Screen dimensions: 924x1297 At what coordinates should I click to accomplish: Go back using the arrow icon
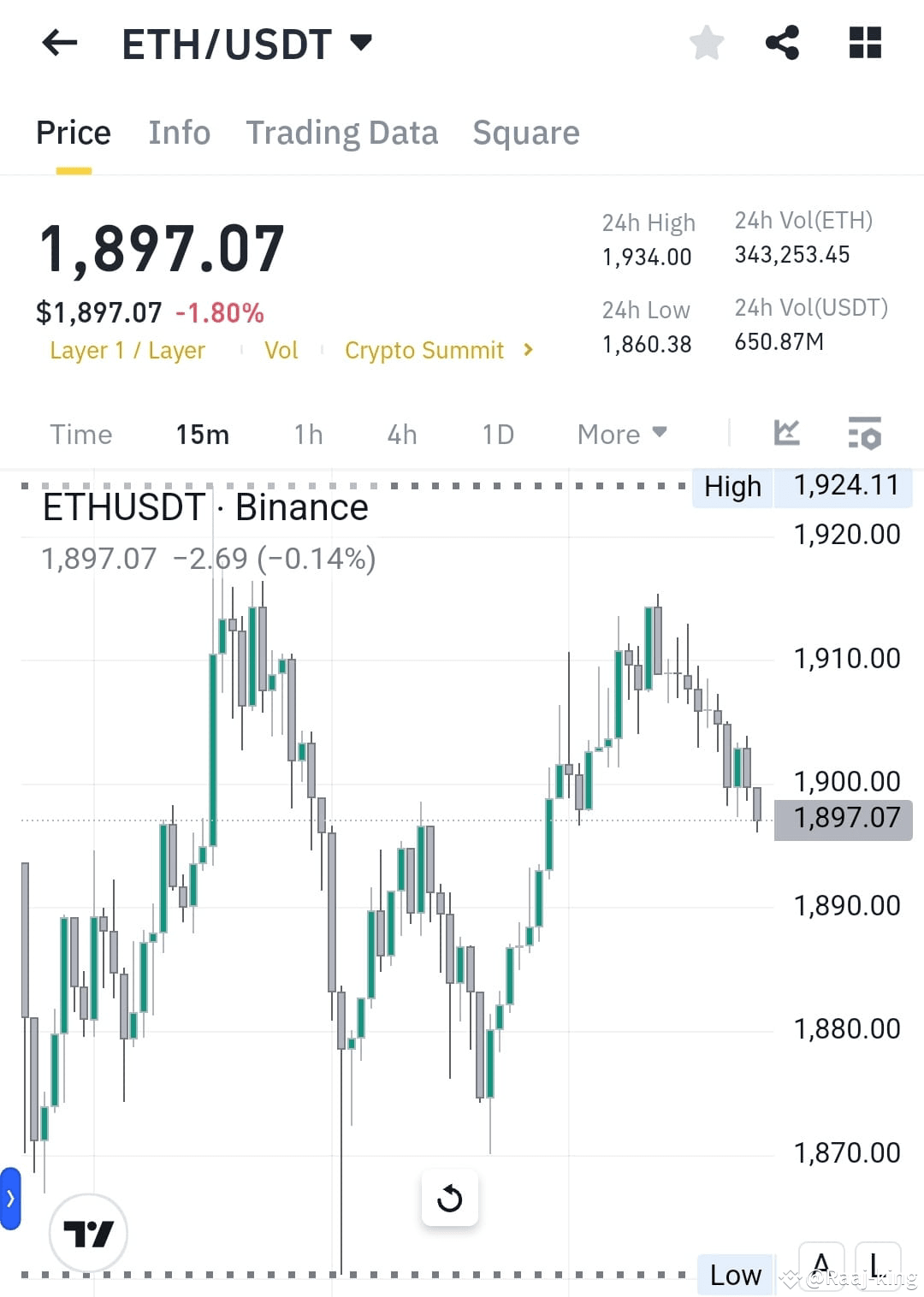[x=58, y=43]
